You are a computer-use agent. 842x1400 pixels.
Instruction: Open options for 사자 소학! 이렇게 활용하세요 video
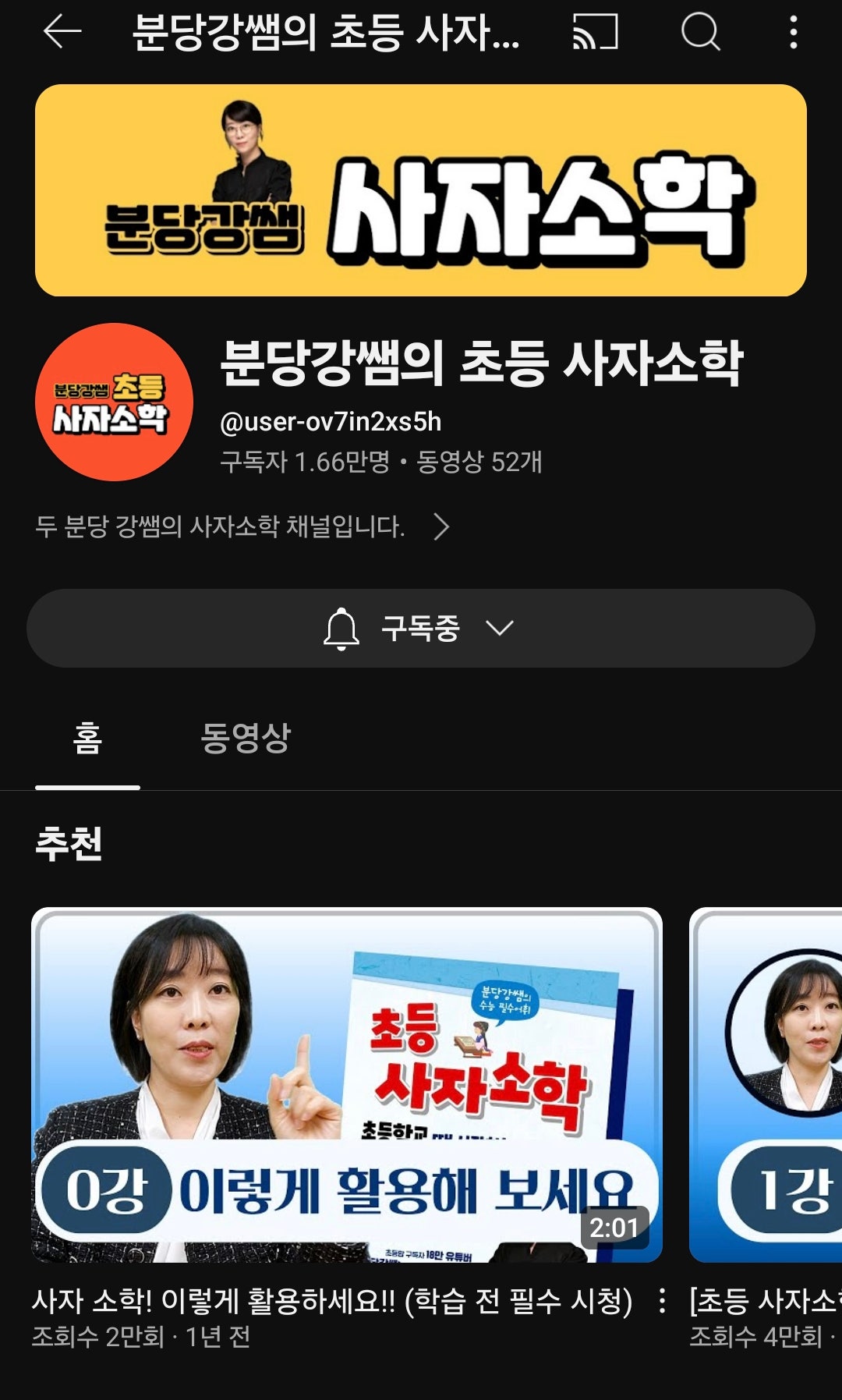click(662, 1300)
